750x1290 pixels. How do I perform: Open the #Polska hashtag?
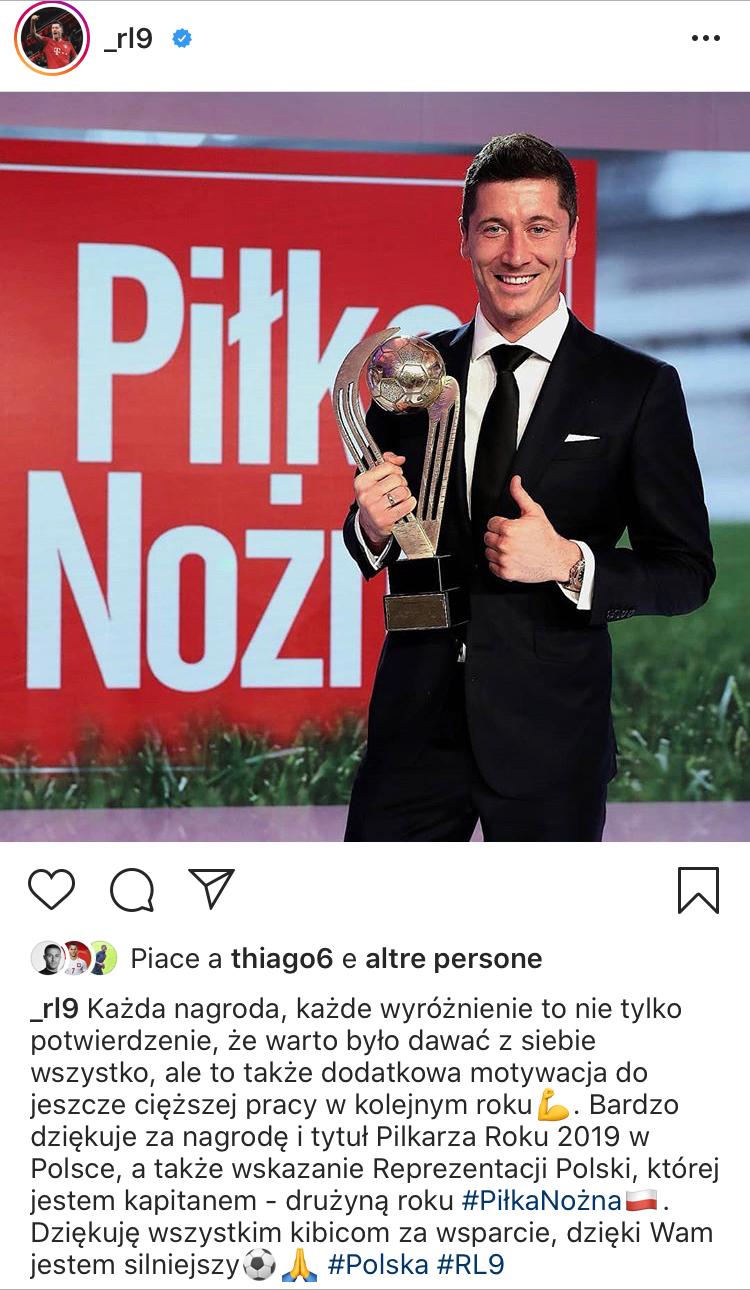pyautogui.click(x=376, y=1265)
